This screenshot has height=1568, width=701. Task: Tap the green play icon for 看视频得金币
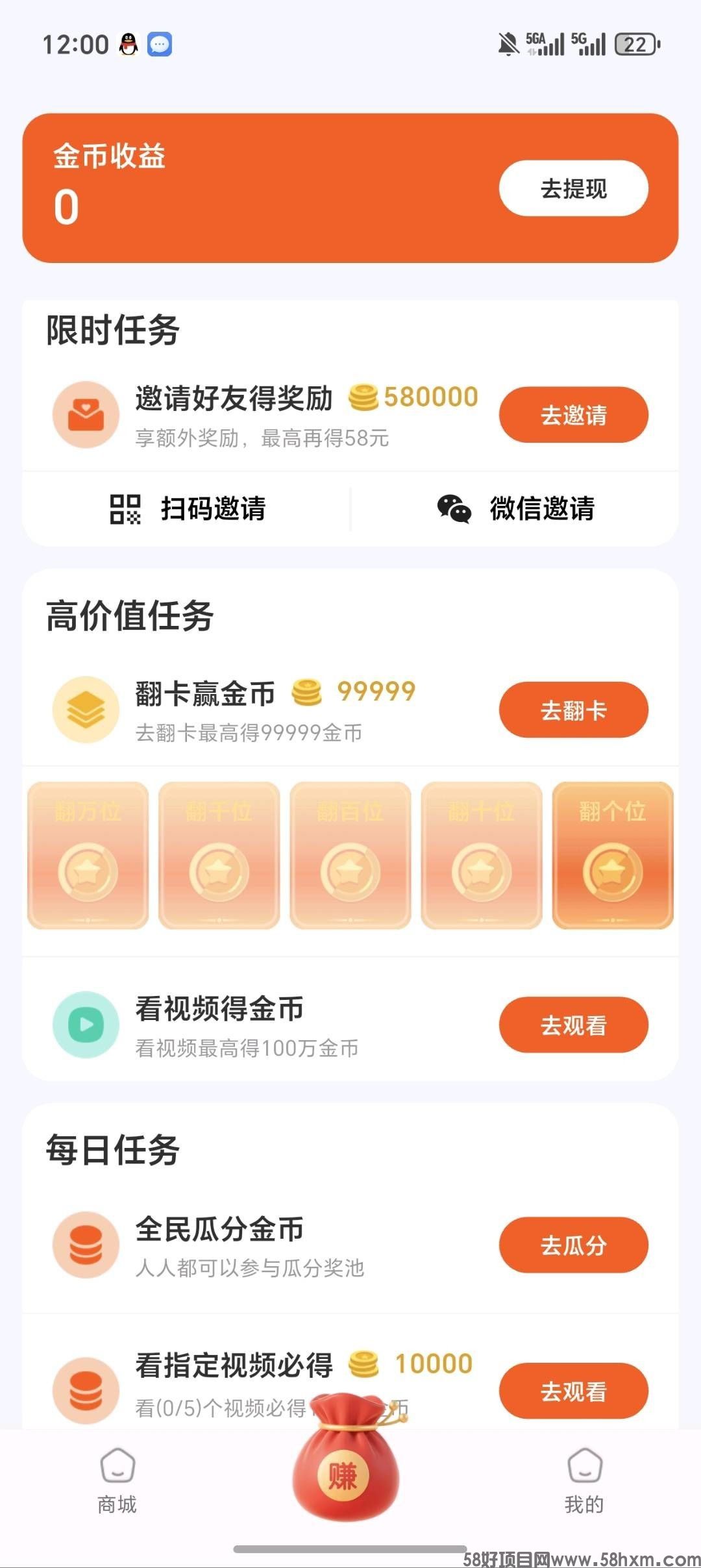tap(86, 1023)
